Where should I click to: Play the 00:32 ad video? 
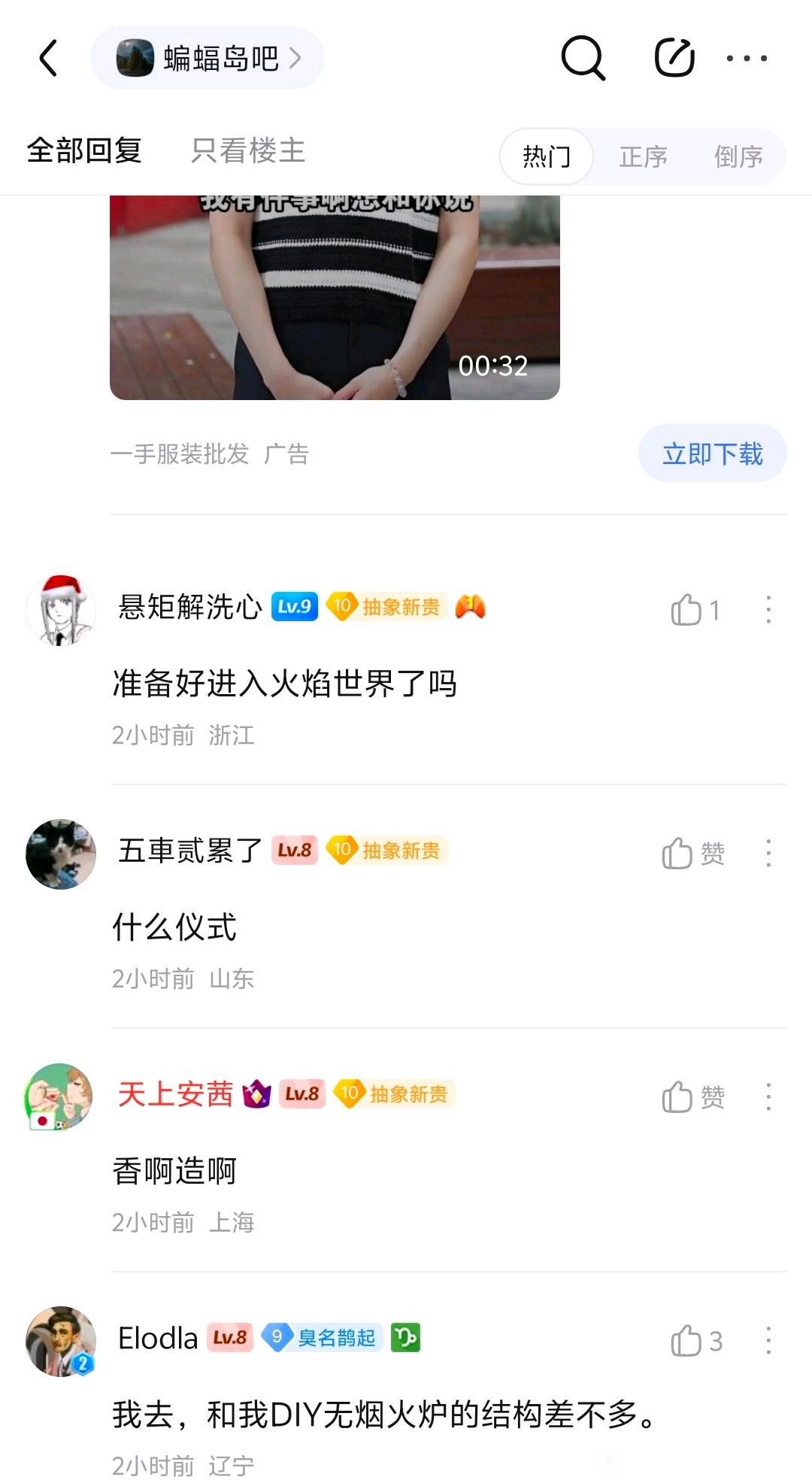tap(335, 297)
